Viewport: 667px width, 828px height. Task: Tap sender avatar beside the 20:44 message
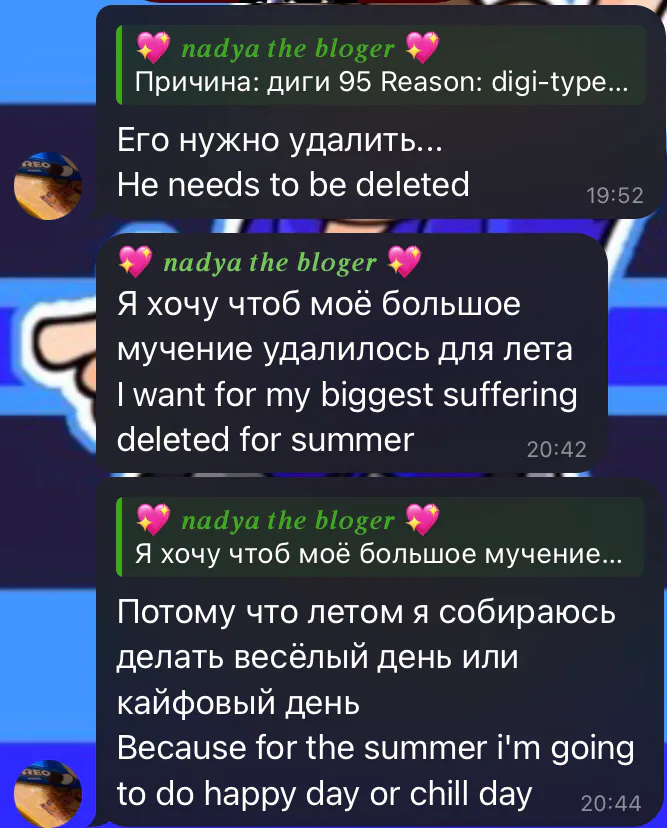pyautogui.click(x=48, y=794)
